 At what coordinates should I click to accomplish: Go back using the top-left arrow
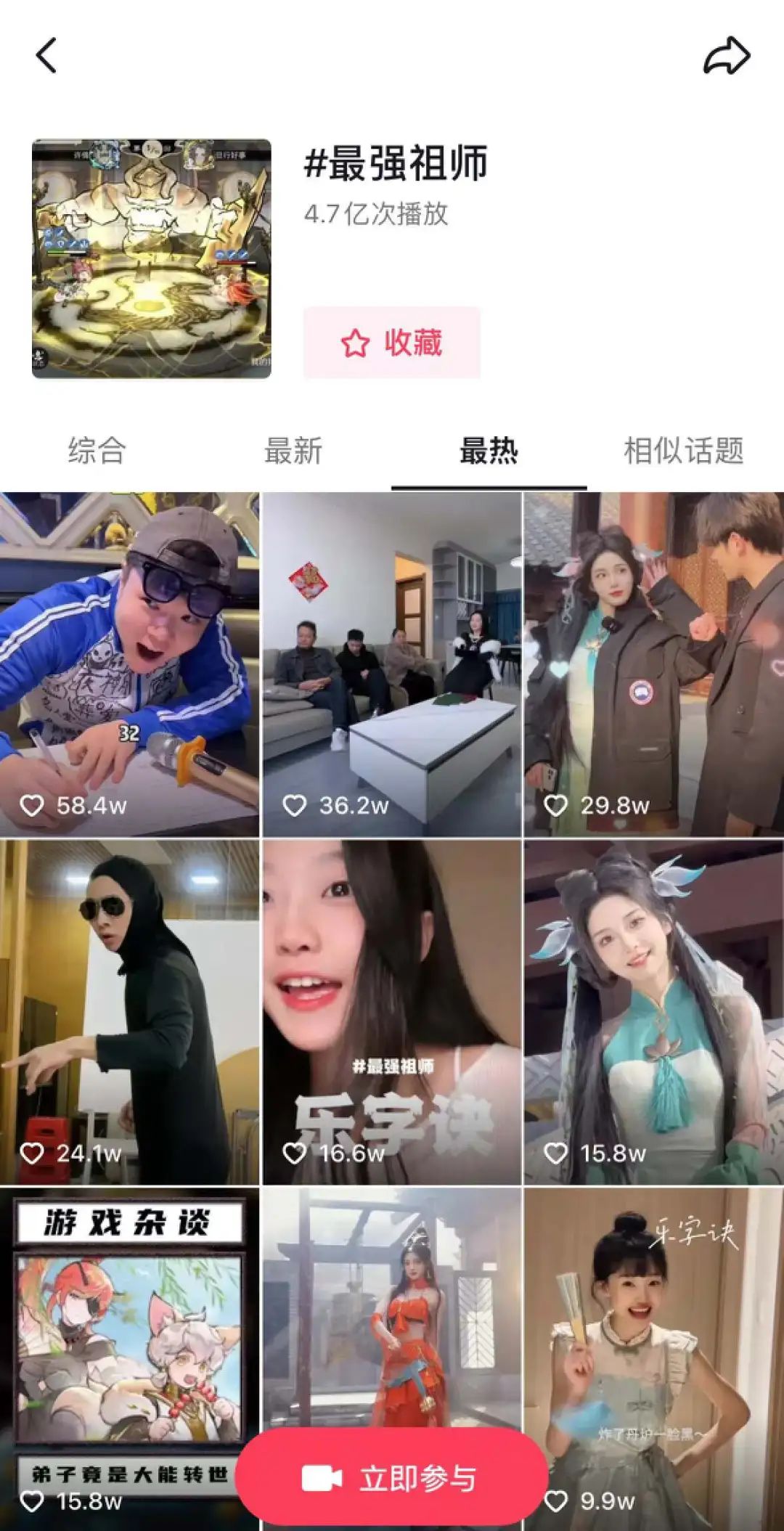tap(46, 56)
